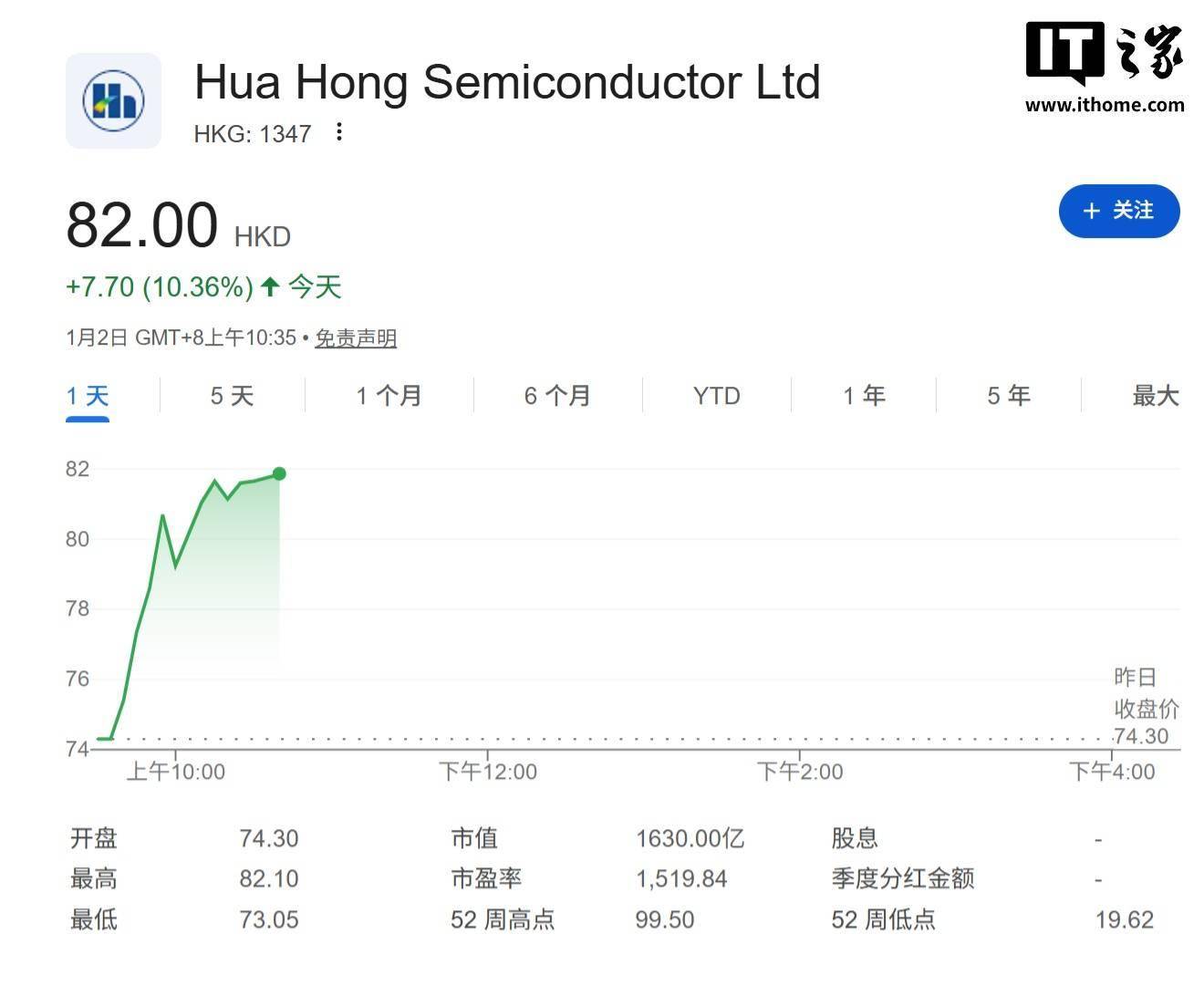1204x996 pixels.
Task: Show the 最大 full history range
Action: point(1155,396)
